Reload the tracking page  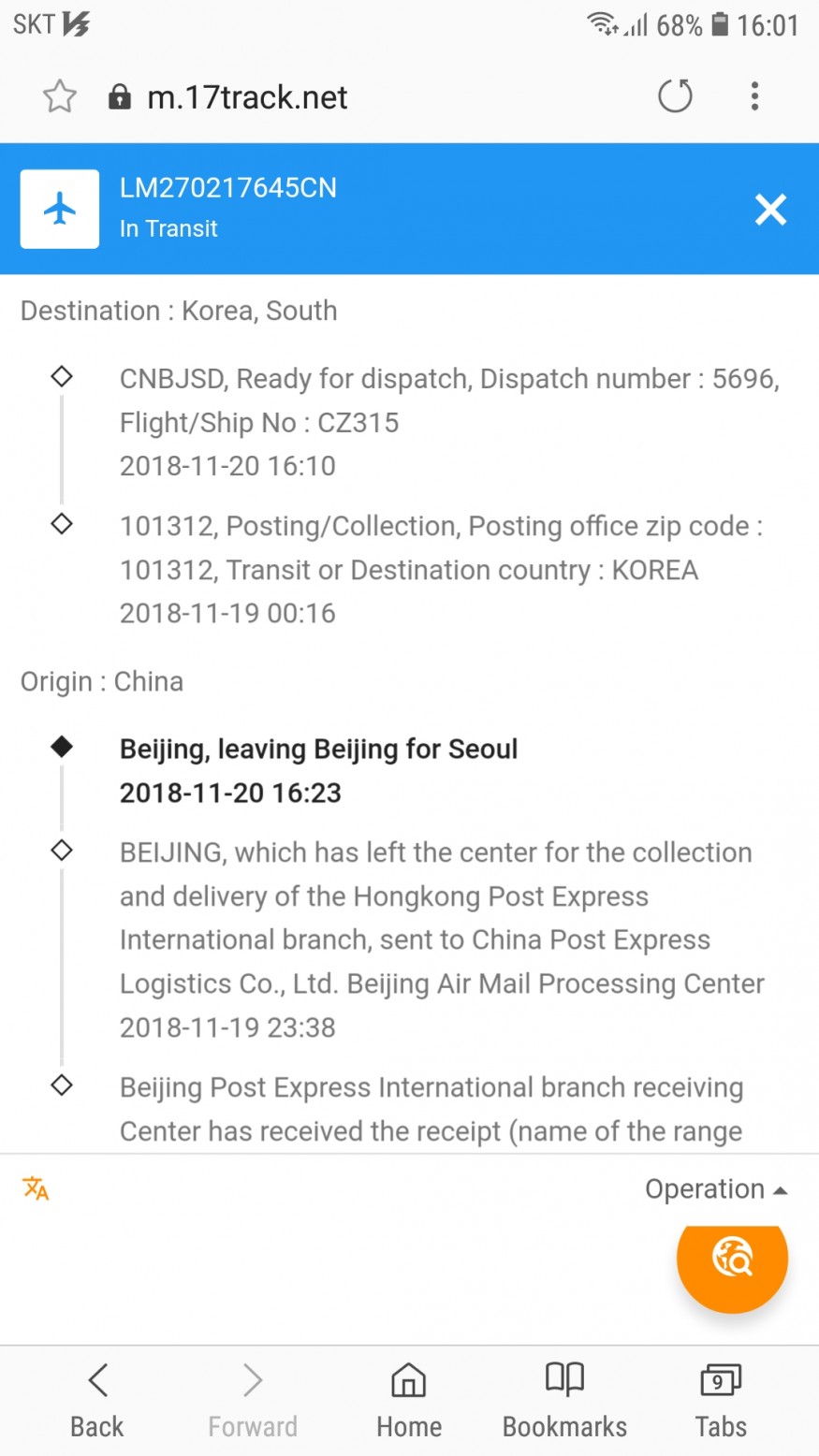675,96
